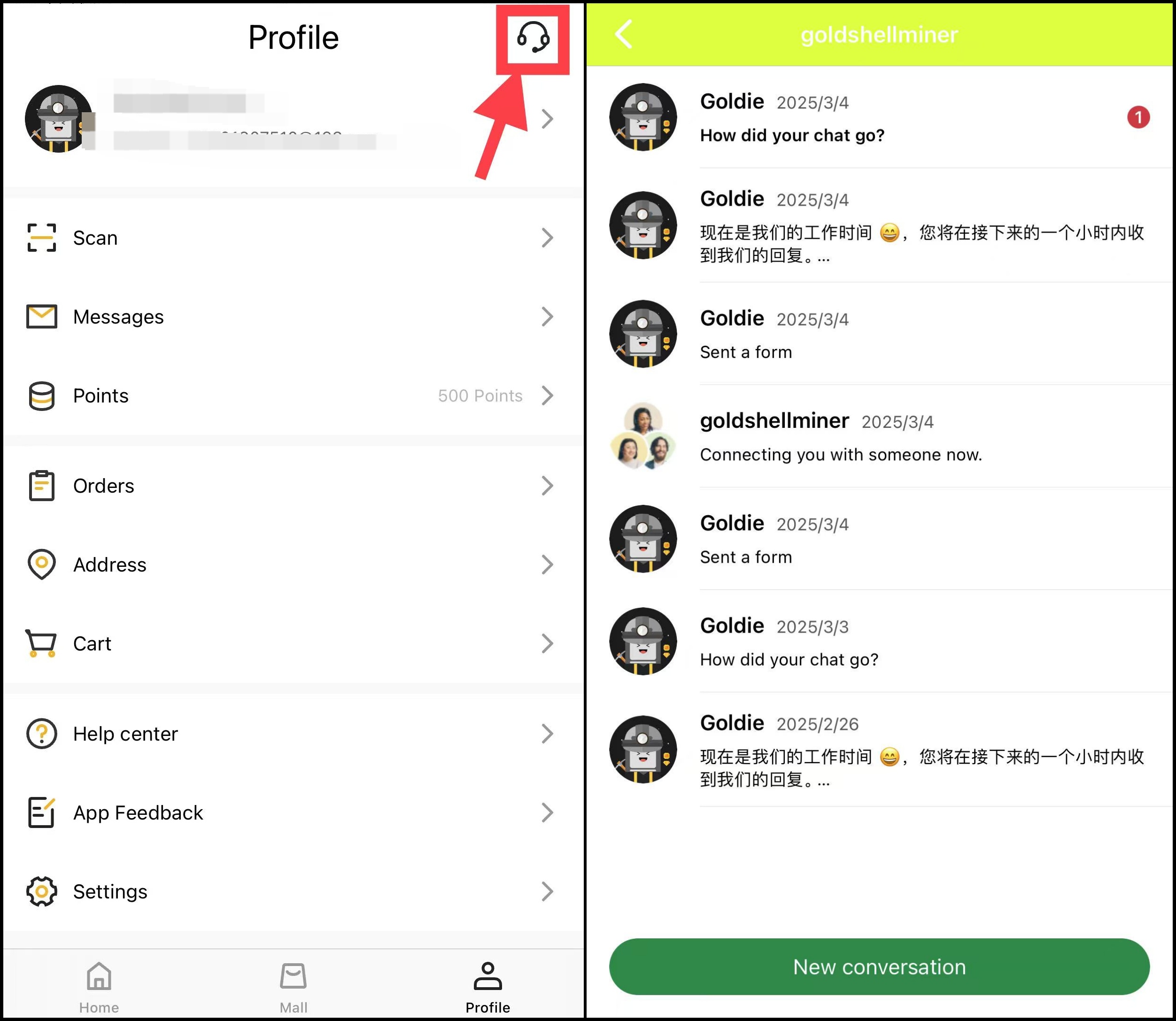Viewport: 1176px width, 1021px height.
Task: Open Orders
Action: (291, 486)
